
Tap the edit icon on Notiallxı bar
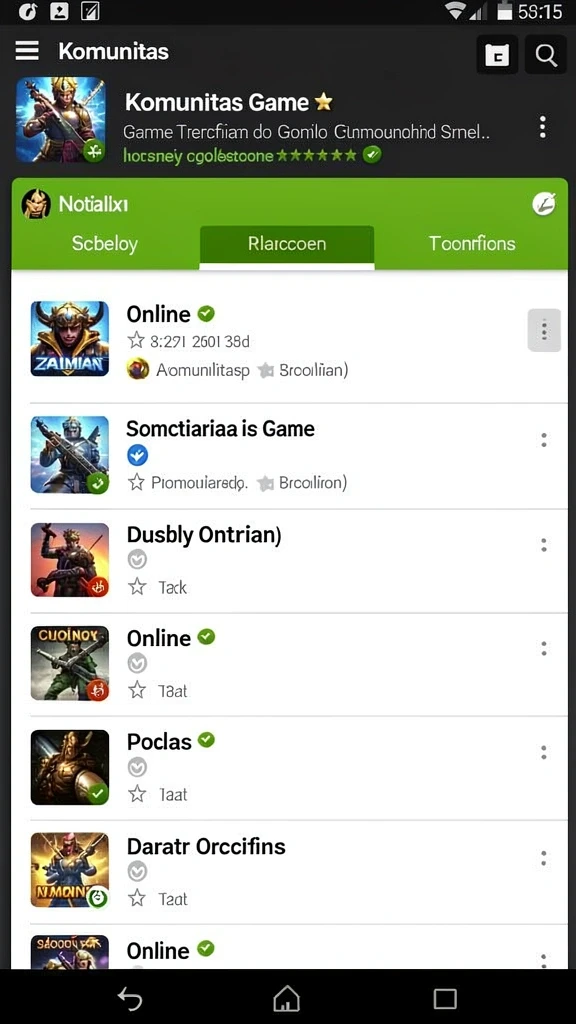[543, 204]
